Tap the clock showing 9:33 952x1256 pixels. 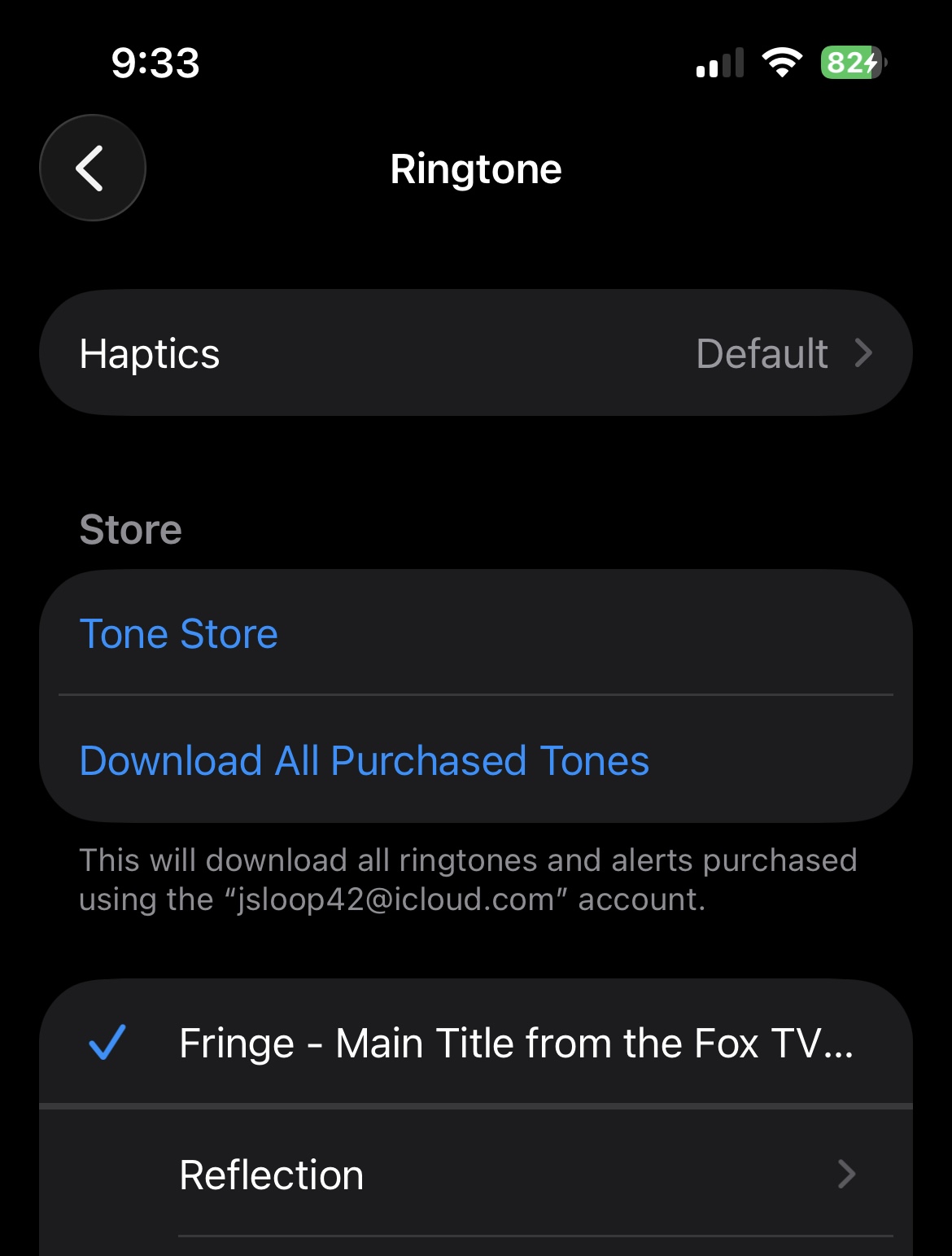[x=156, y=63]
